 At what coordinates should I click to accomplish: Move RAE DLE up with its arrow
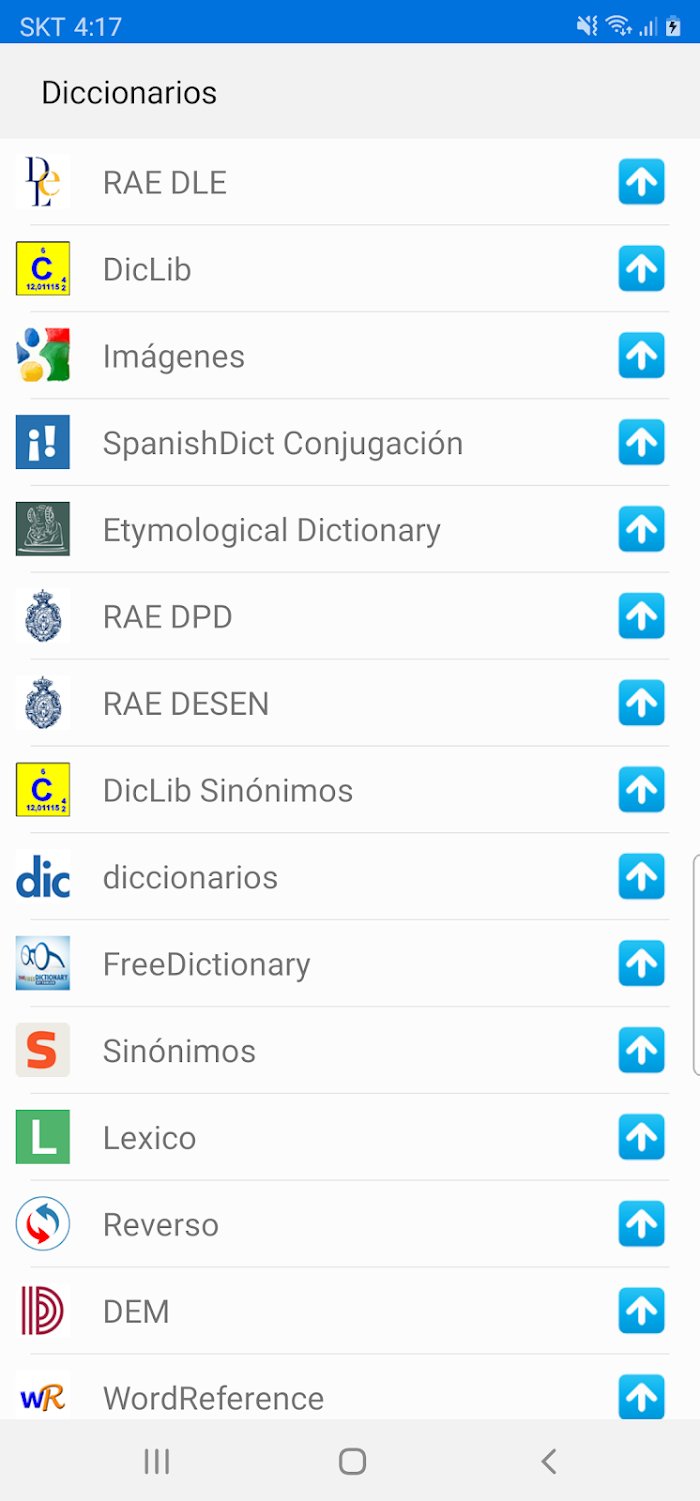(x=641, y=182)
